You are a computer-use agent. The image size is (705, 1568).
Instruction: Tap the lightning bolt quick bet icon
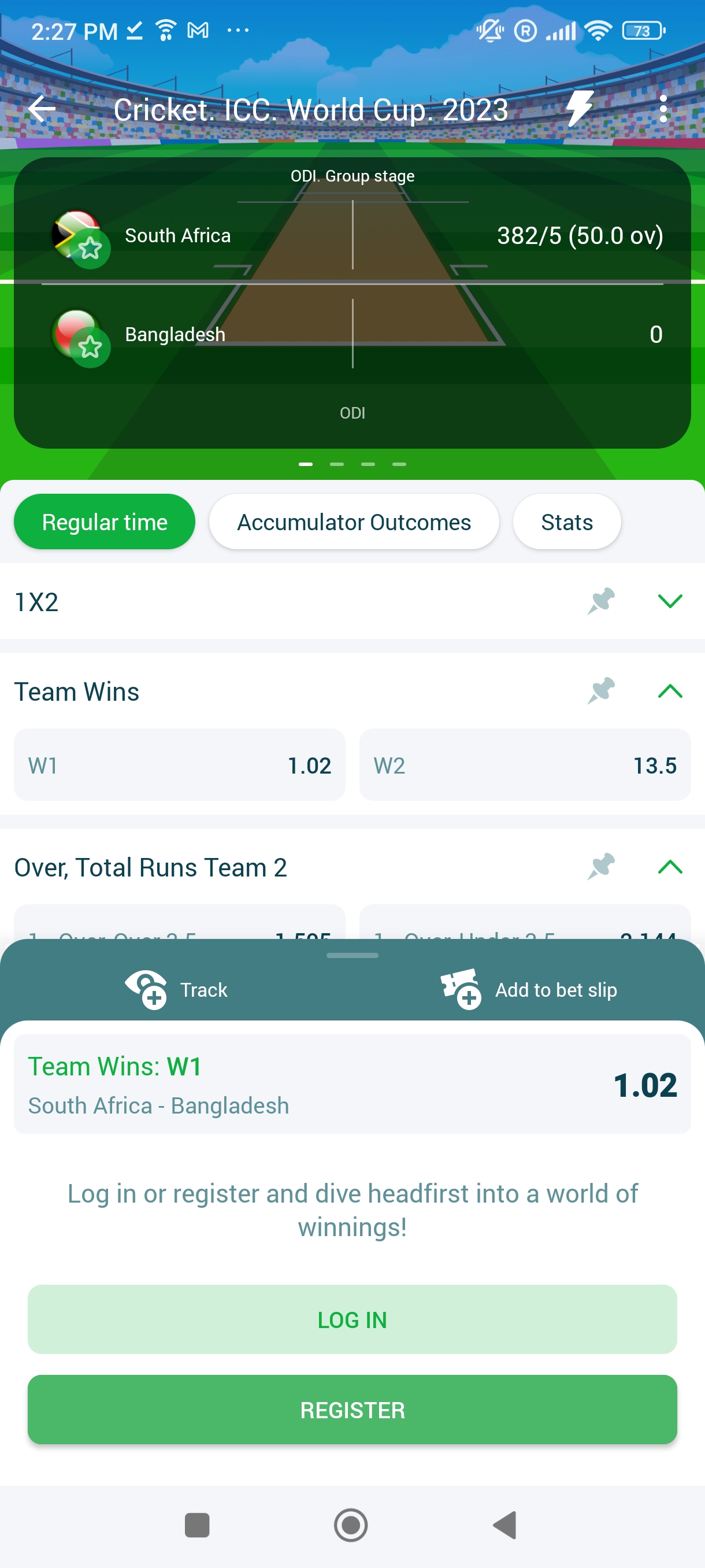click(578, 108)
